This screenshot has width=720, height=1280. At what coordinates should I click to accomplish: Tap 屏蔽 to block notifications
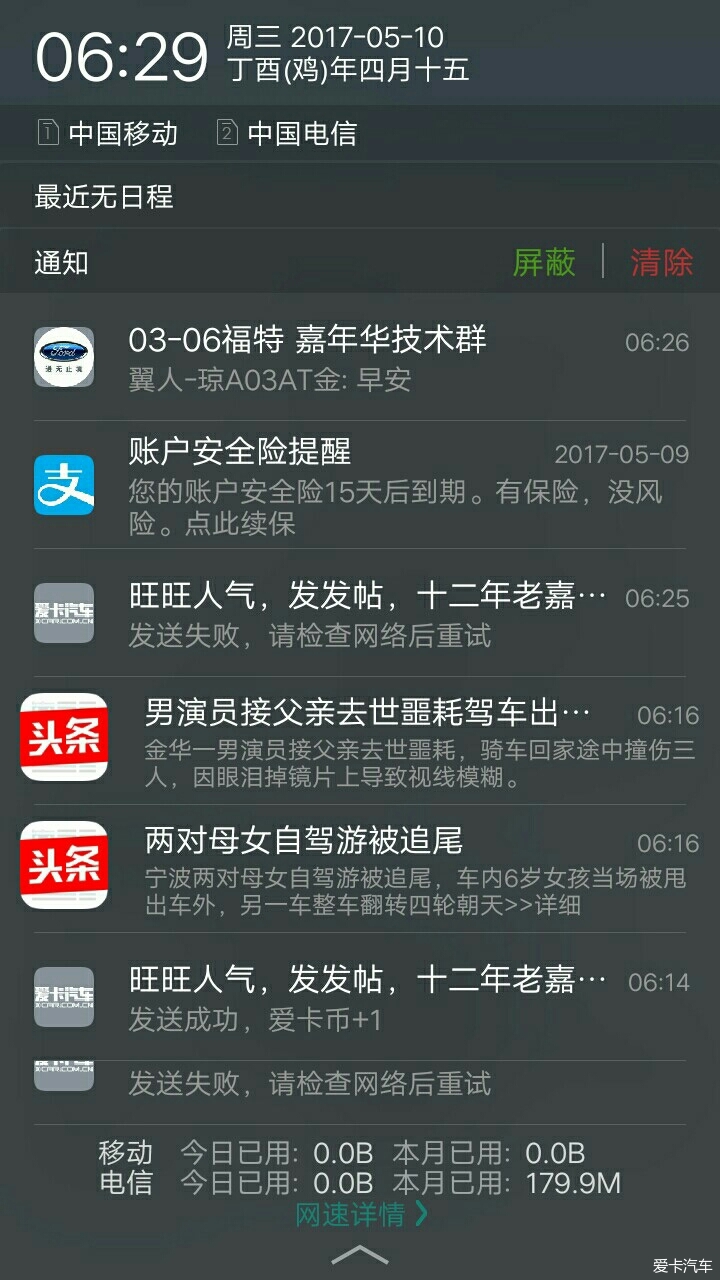pos(544,262)
